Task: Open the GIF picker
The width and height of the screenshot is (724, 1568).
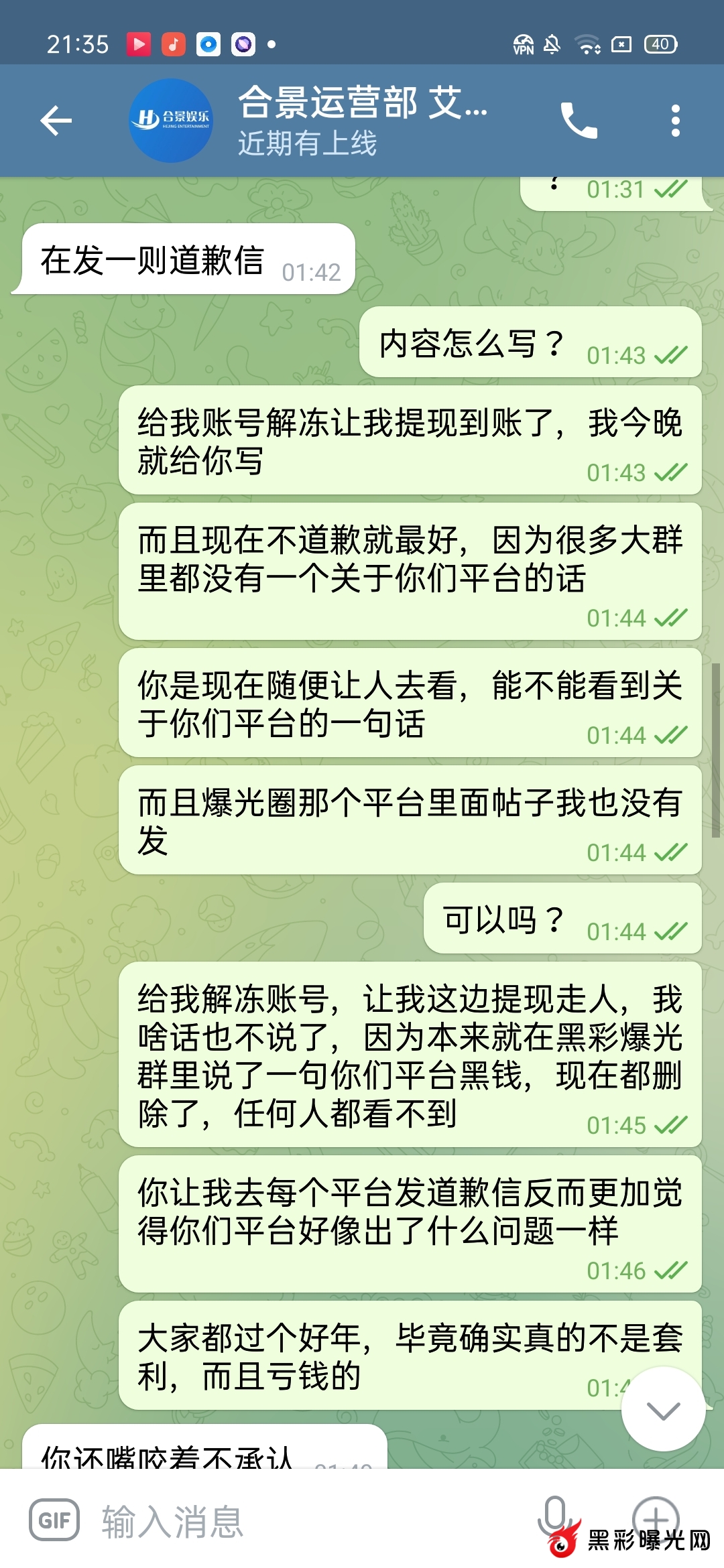Action: 54,1520
